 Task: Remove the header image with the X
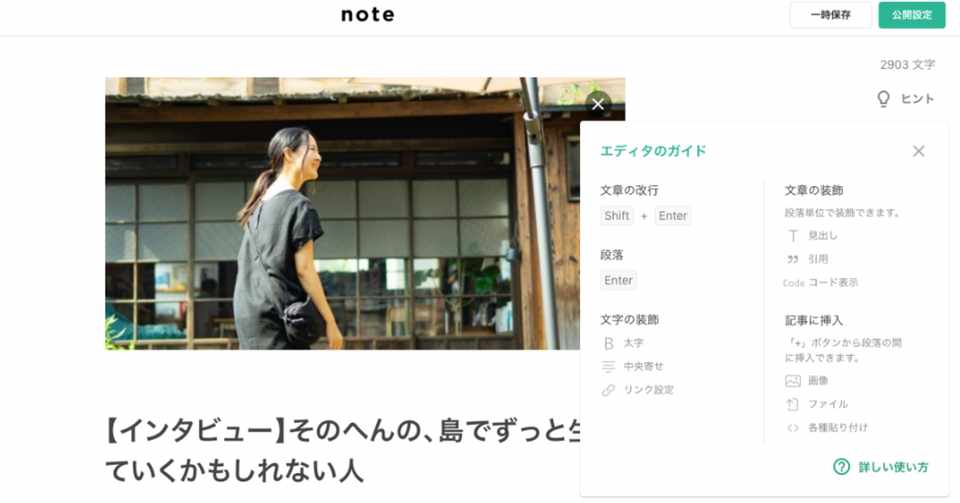(598, 103)
